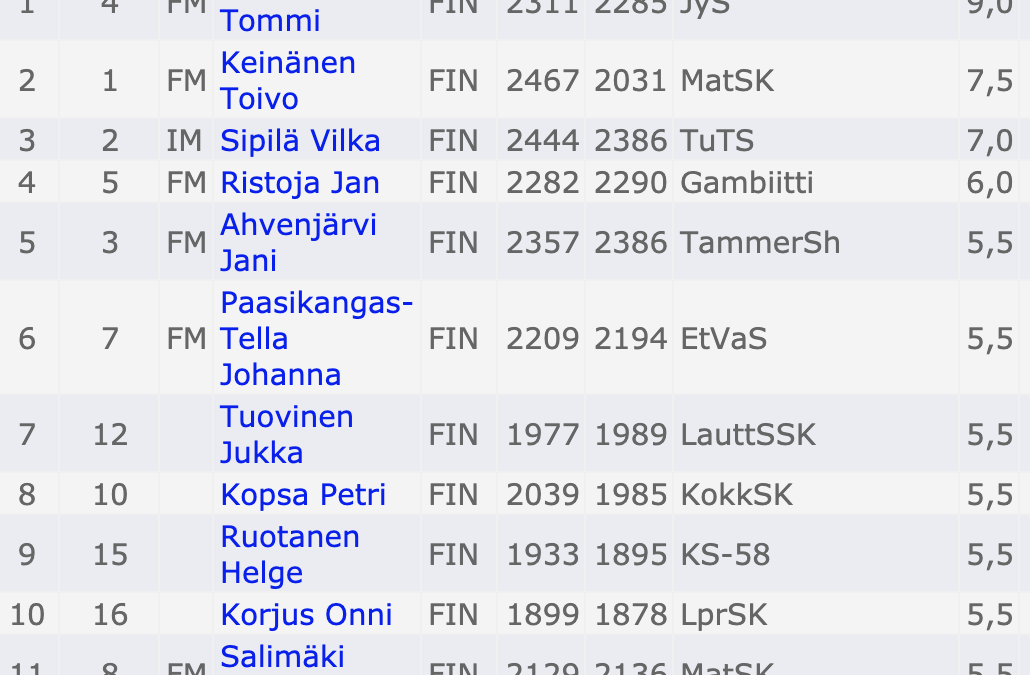Open Sipilä Vilka's player link
This screenshot has height=675, width=1030.
300,141
